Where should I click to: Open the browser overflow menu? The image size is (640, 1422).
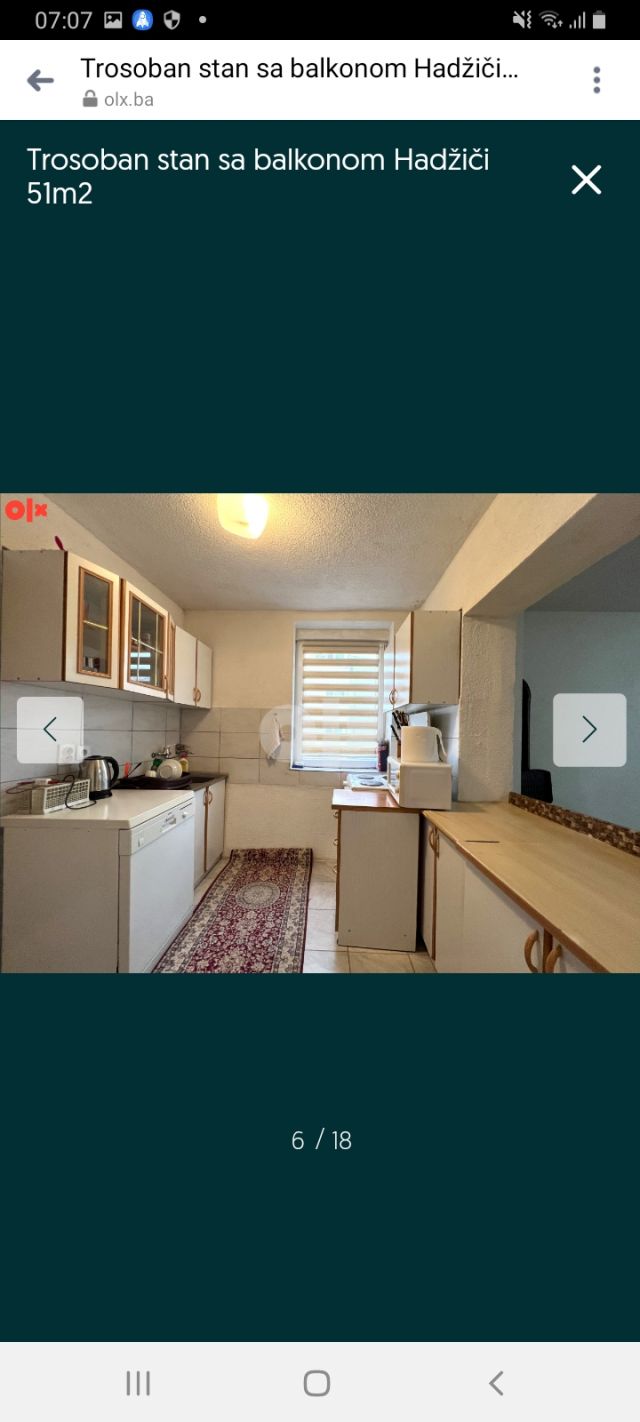click(x=596, y=80)
